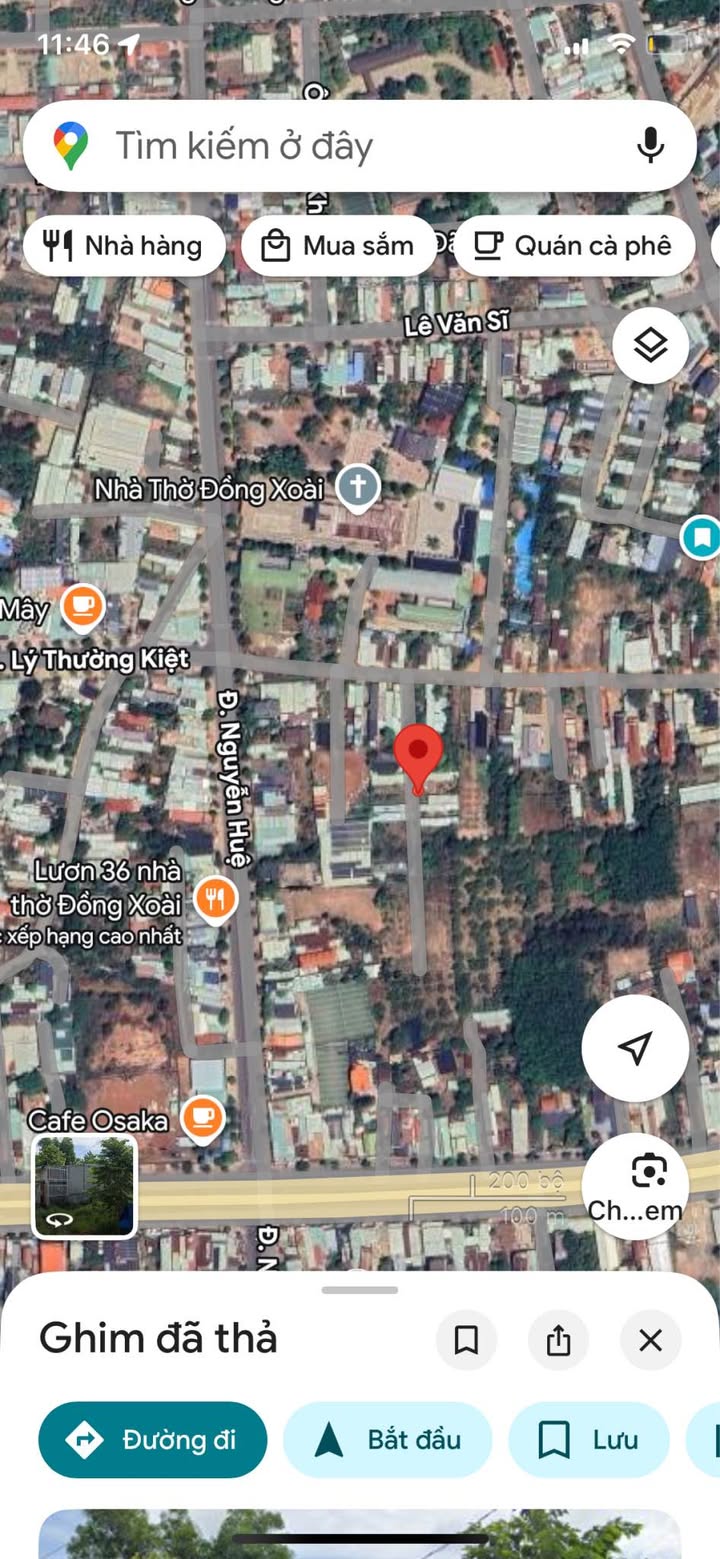
Task: Open the camera lens view button
Action: 635,1186
